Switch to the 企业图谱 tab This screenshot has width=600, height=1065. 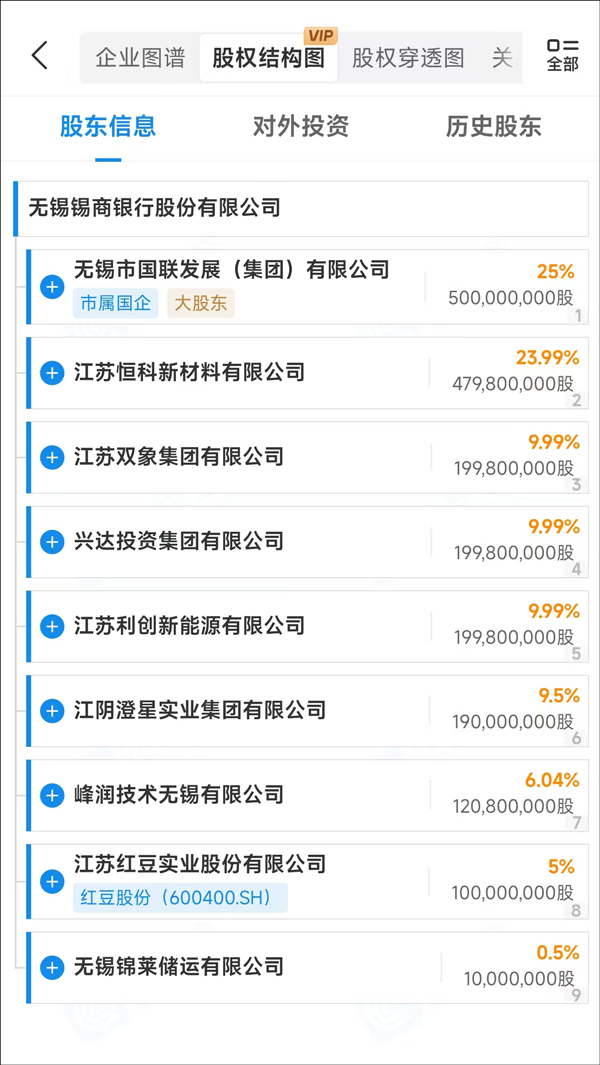click(x=140, y=58)
